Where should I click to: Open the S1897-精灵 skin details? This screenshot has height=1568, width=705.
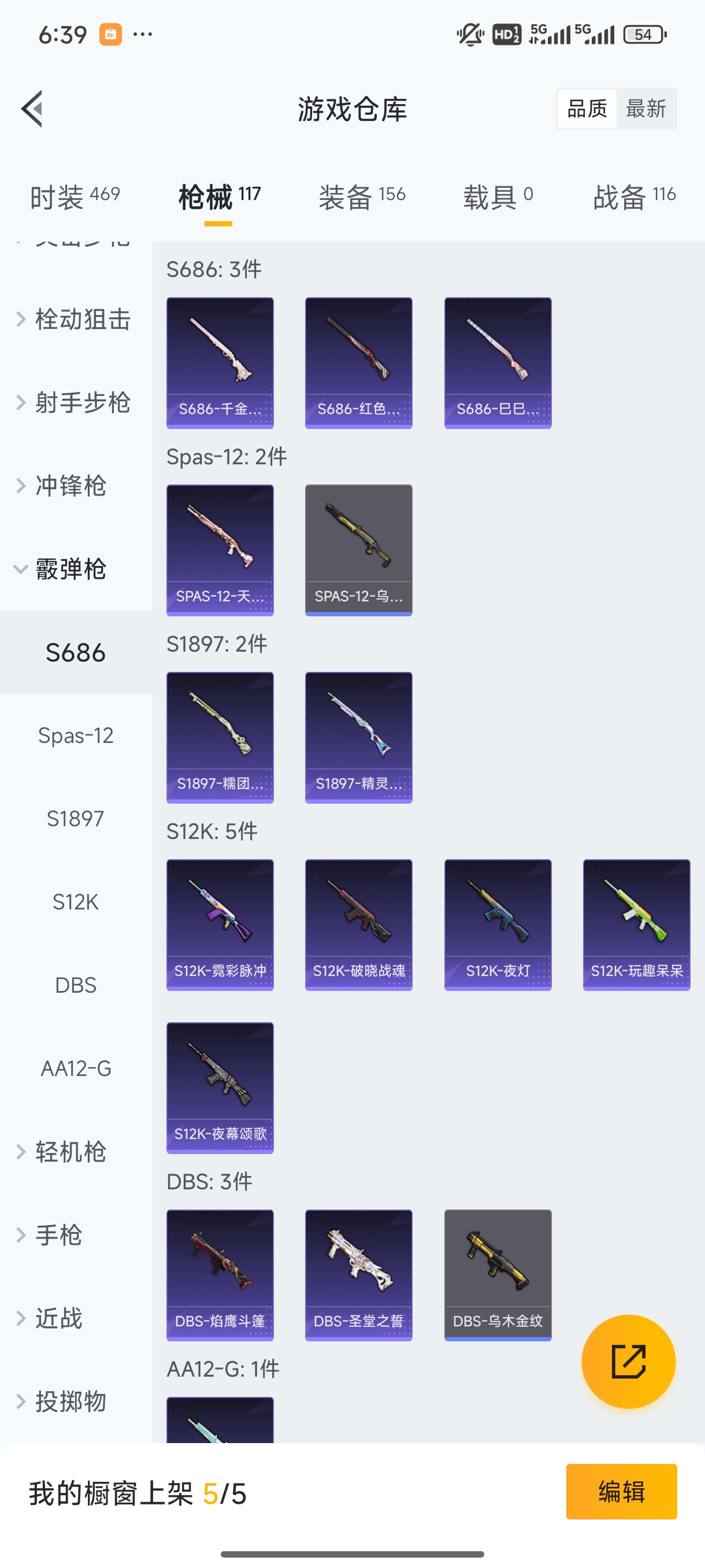pyautogui.click(x=358, y=737)
